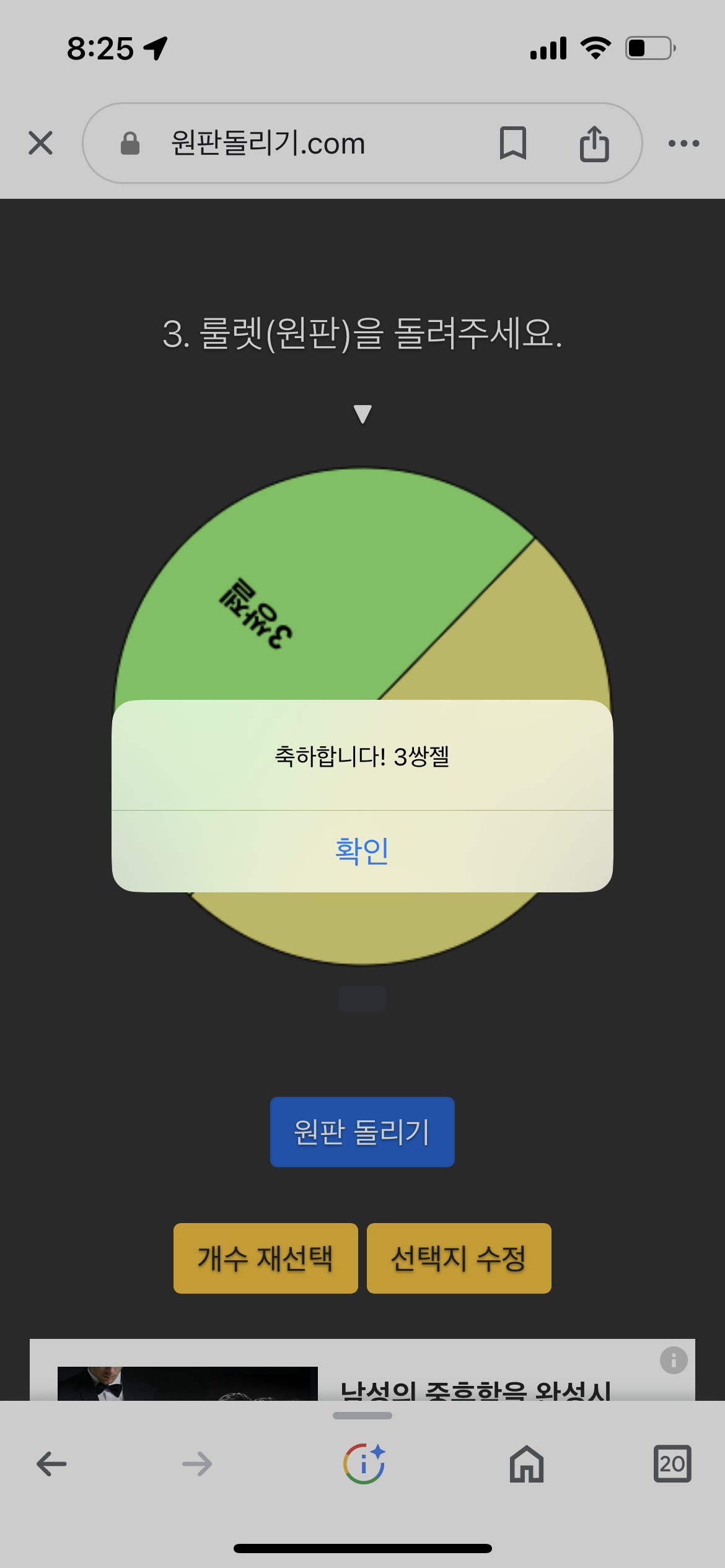Close the in-app browser page
This screenshot has height=1568, width=725.
[41, 143]
